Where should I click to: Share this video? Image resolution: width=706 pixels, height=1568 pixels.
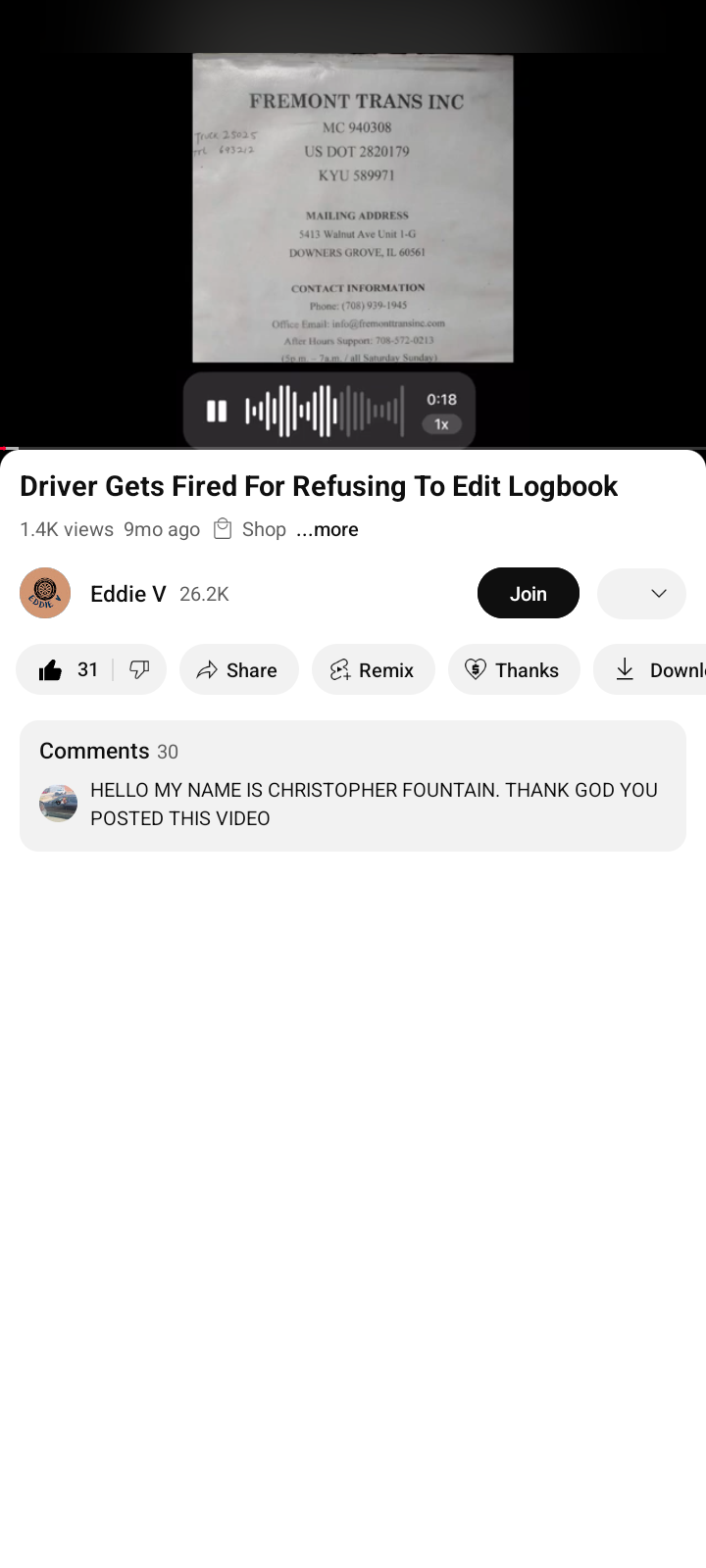pyautogui.click(x=238, y=670)
